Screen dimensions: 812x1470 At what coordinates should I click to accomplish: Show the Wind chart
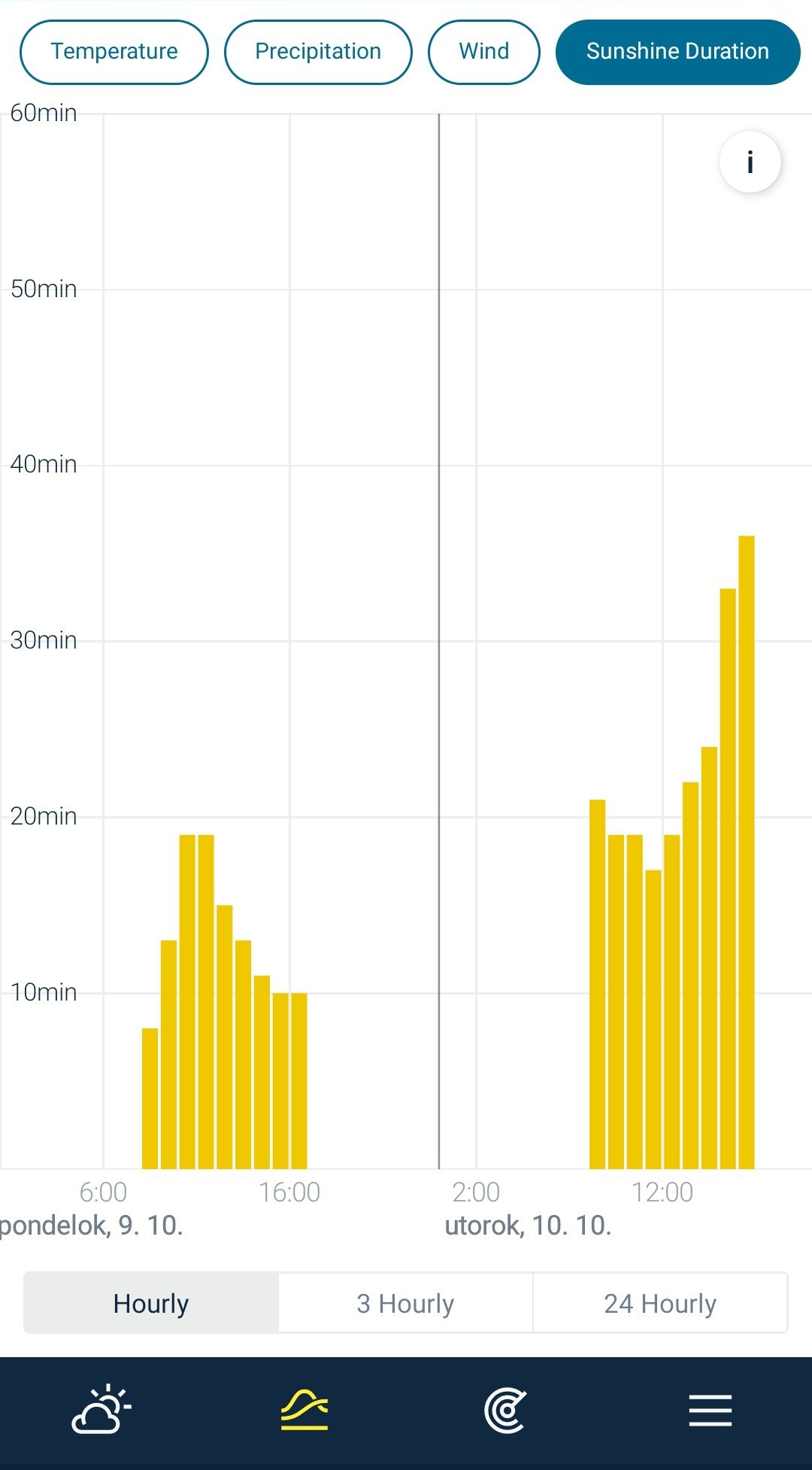coord(483,52)
